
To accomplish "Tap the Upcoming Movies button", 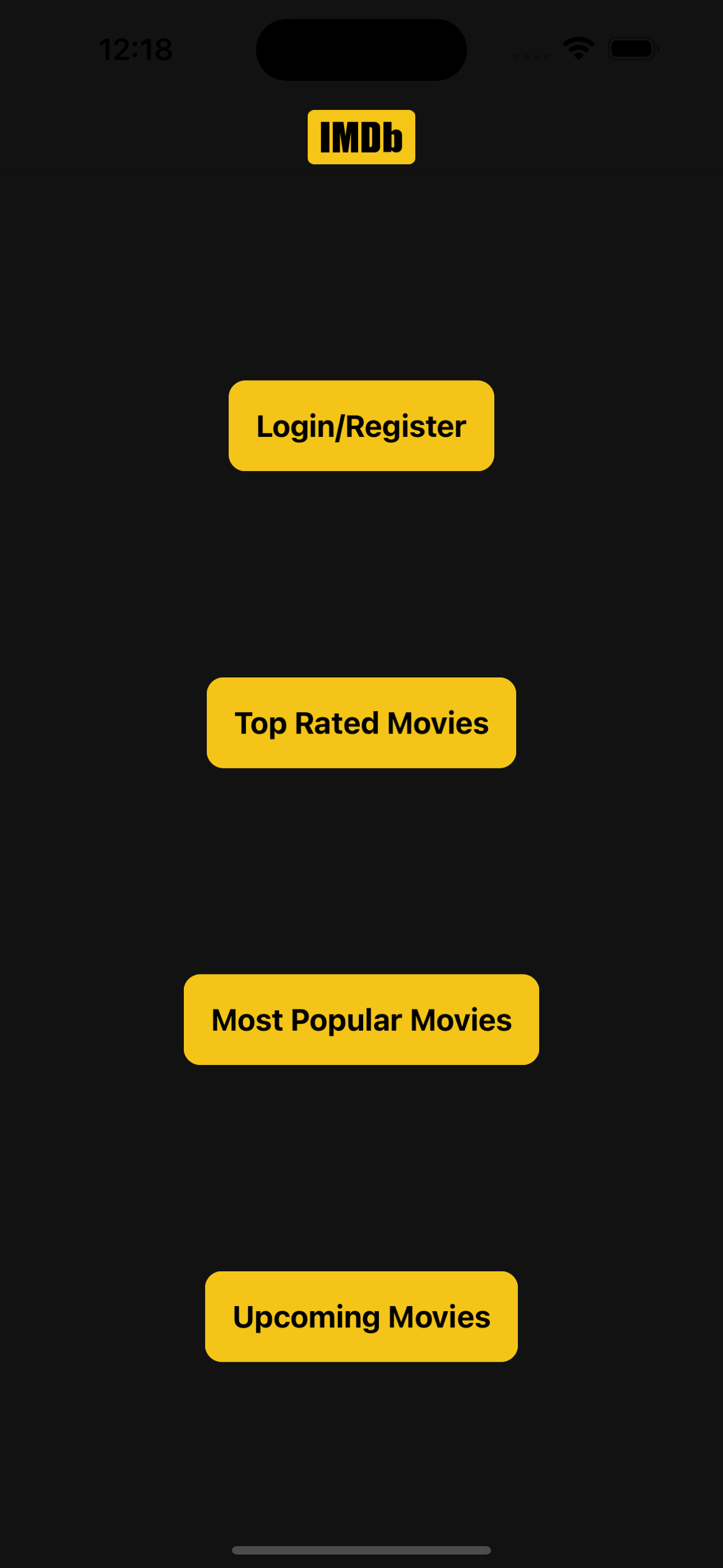I will [361, 1317].
